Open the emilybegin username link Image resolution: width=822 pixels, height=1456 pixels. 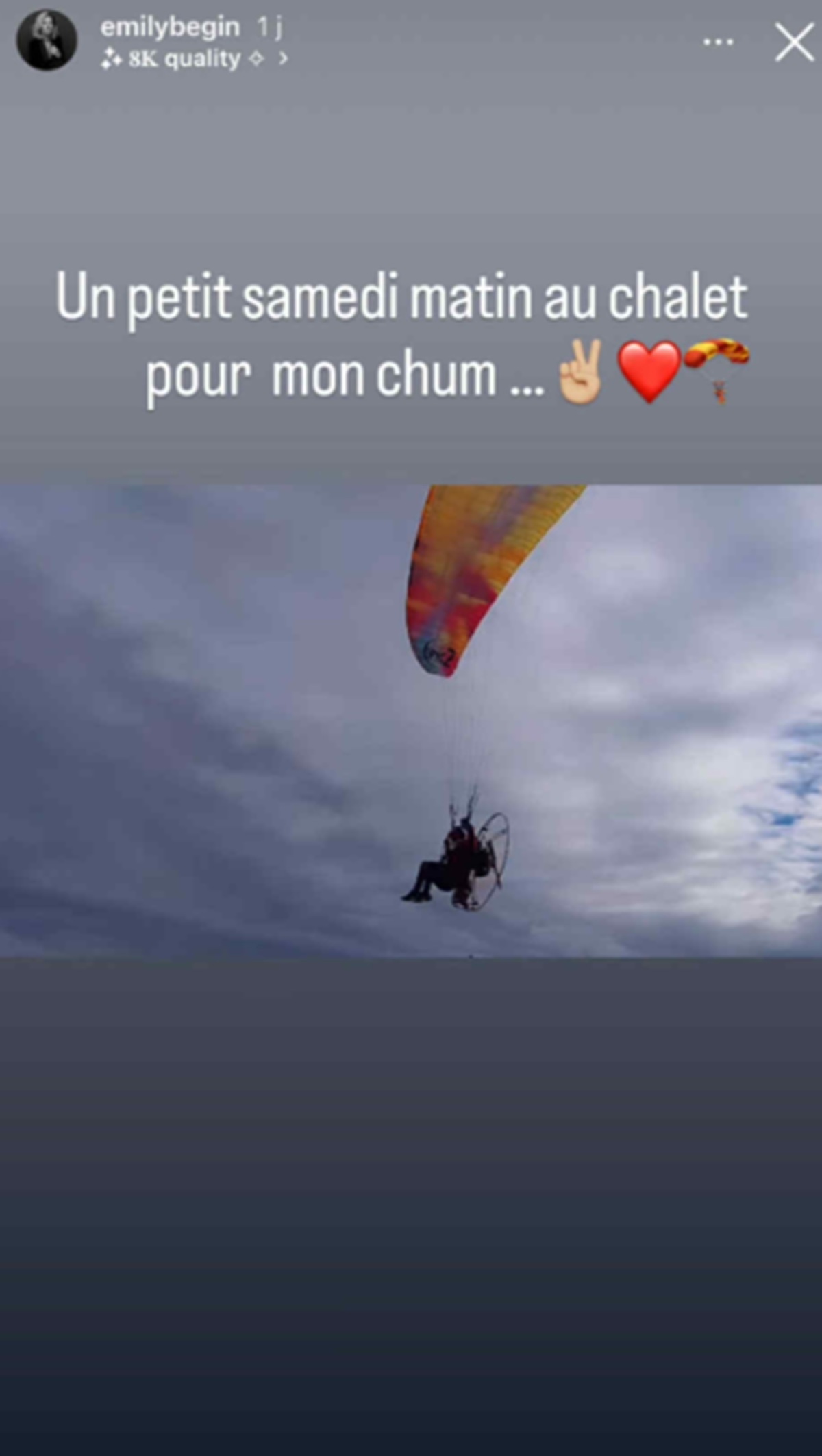170,27
